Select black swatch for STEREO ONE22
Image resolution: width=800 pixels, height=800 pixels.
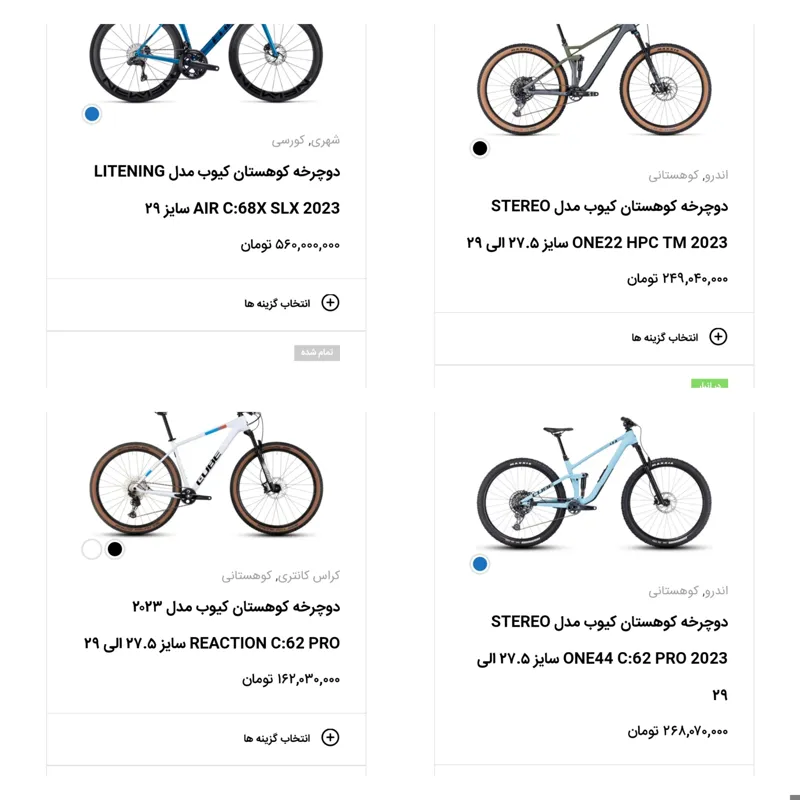[480, 149]
